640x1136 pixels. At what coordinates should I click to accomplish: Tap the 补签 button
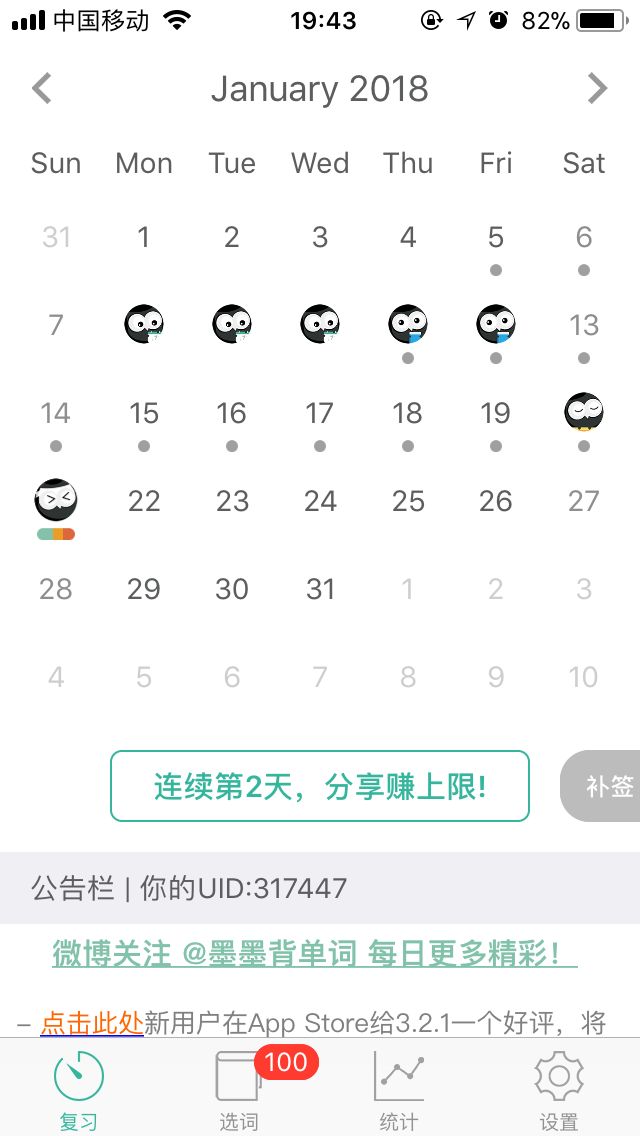point(602,786)
